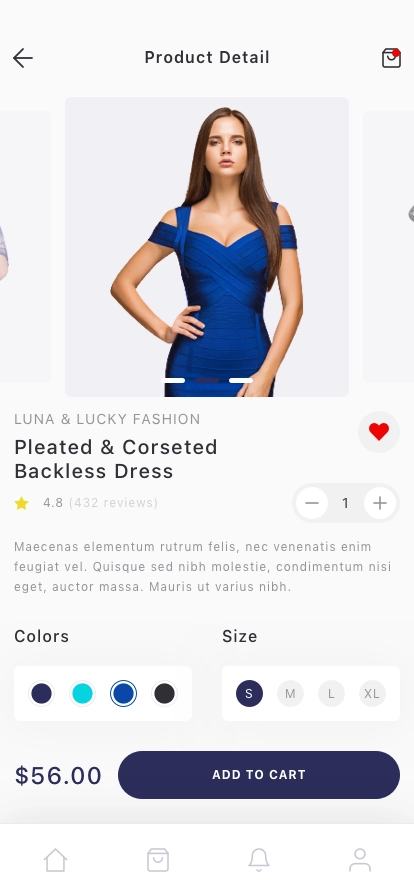Decrease quantity with the minus button

pos(312,503)
